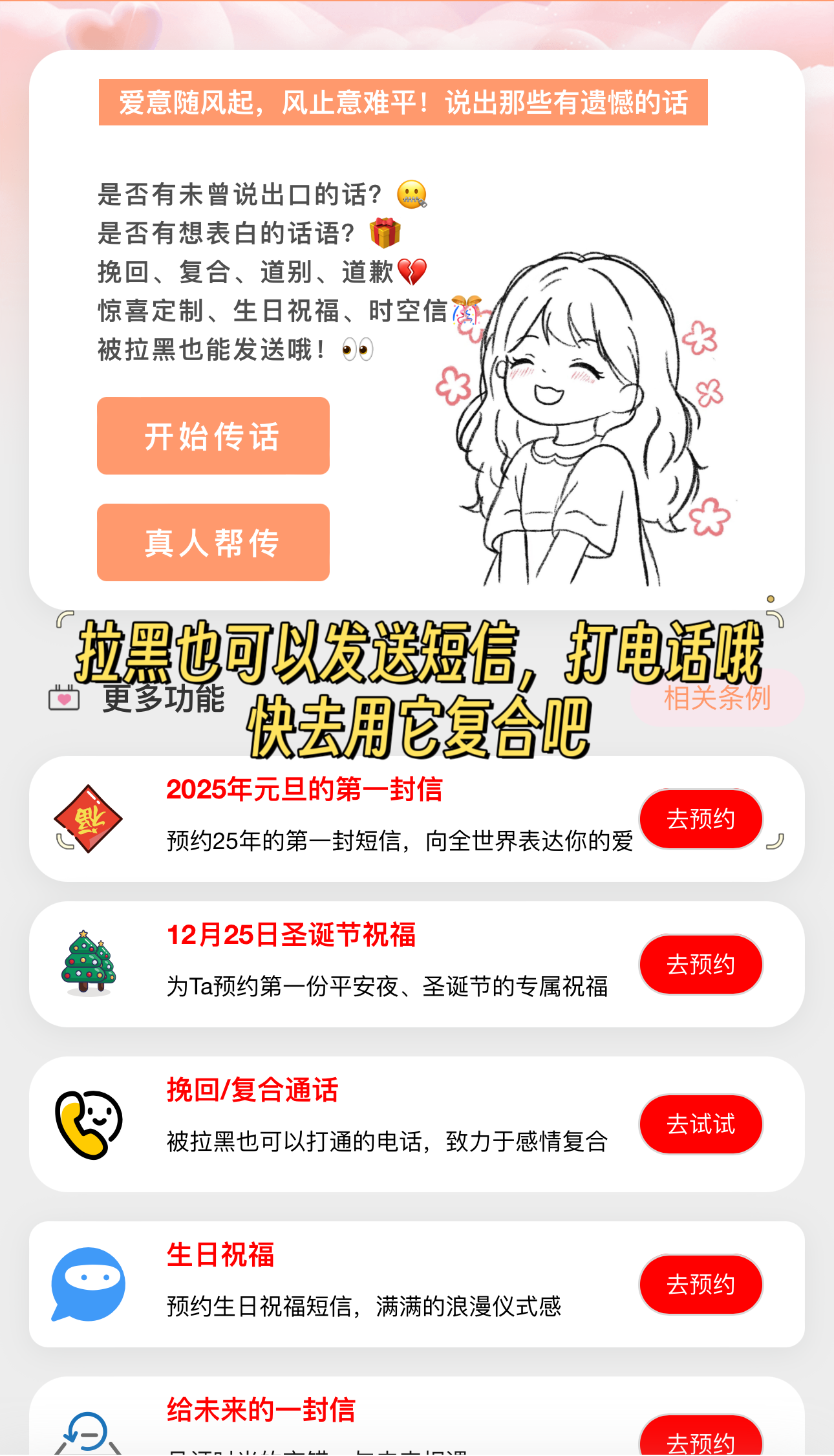Tap 去试试 for 挽回/复合通话
834x1456 pixels.
pyautogui.click(x=701, y=1124)
